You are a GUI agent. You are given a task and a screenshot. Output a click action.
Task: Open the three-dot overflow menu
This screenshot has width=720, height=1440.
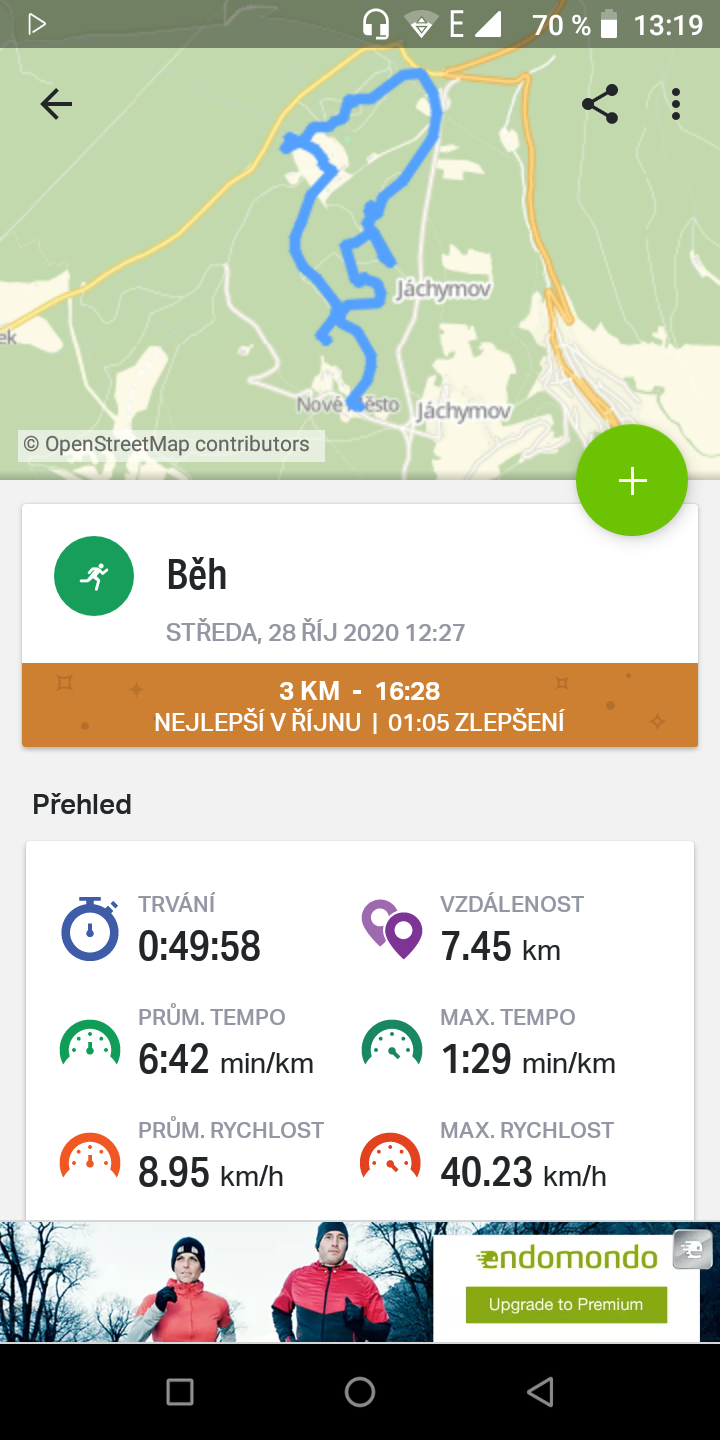[x=677, y=104]
